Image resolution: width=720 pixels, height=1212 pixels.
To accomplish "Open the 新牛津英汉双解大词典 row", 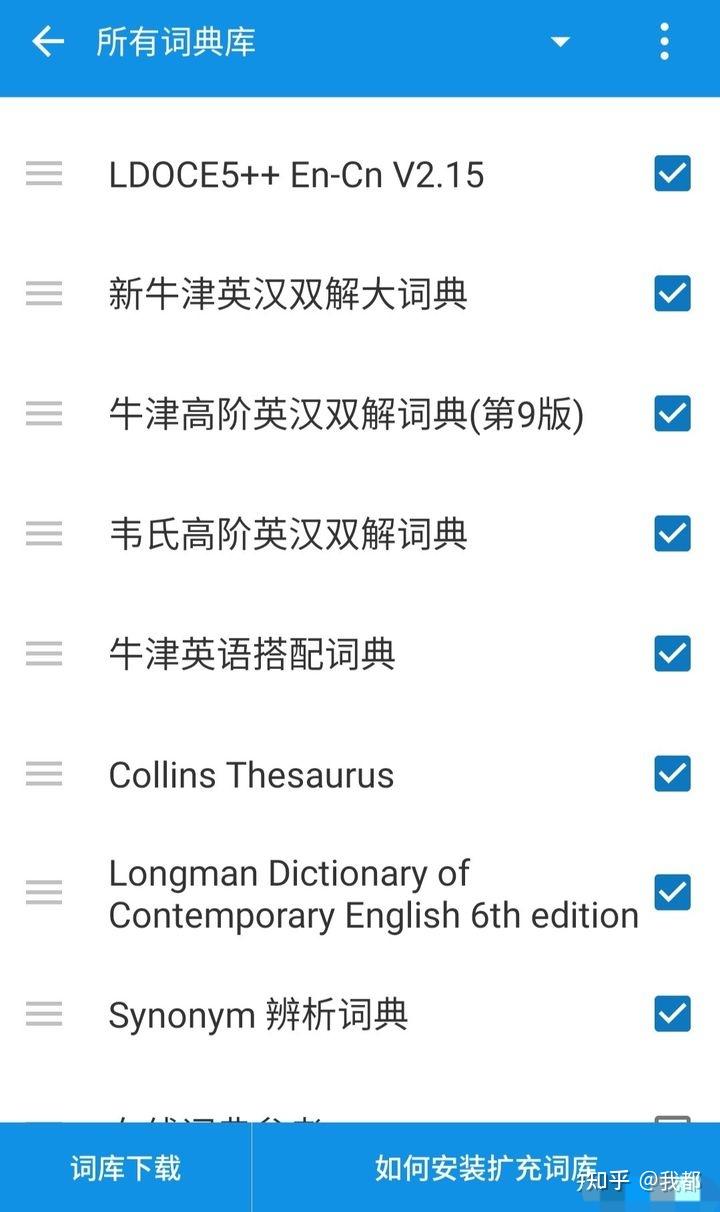I will tap(360, 294).
